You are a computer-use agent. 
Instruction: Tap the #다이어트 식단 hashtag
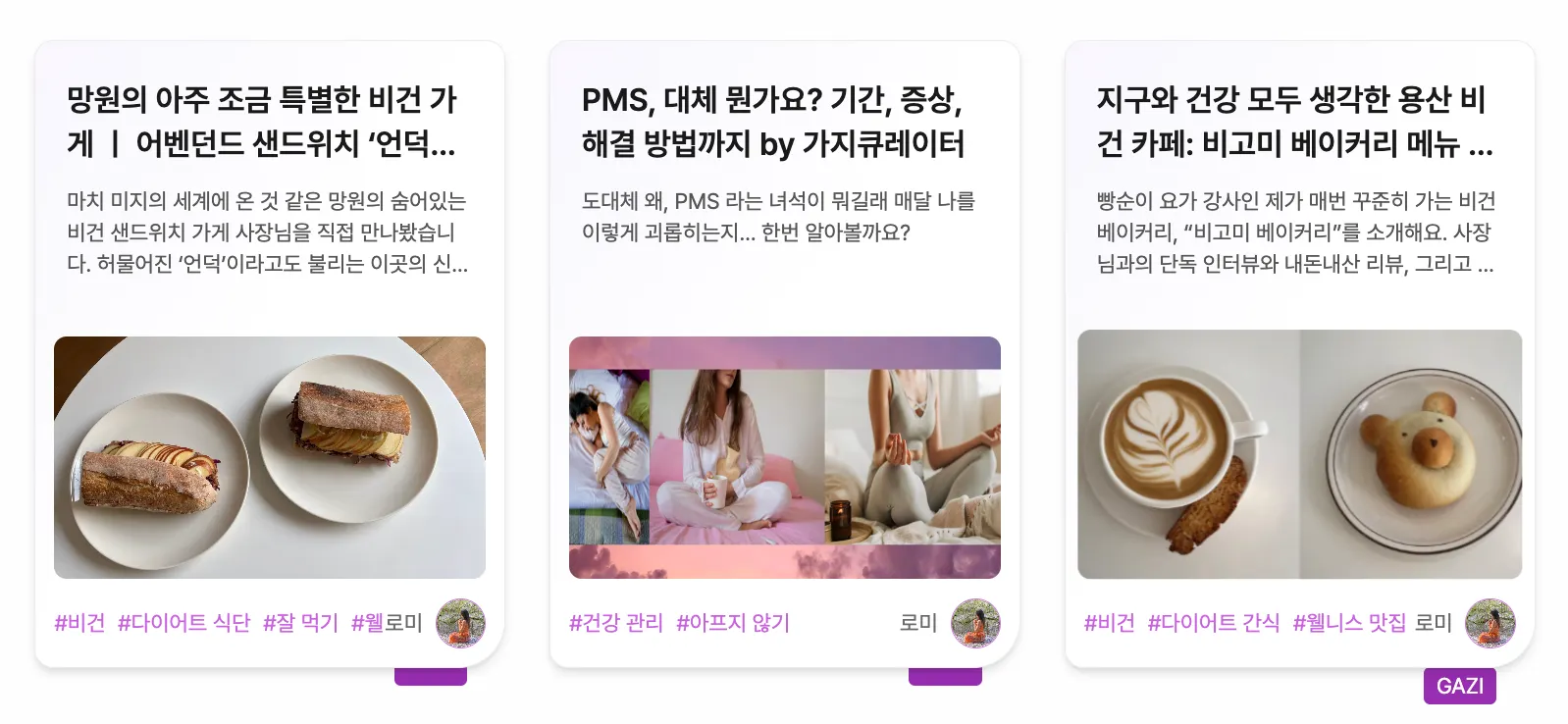tap(183, 623)
